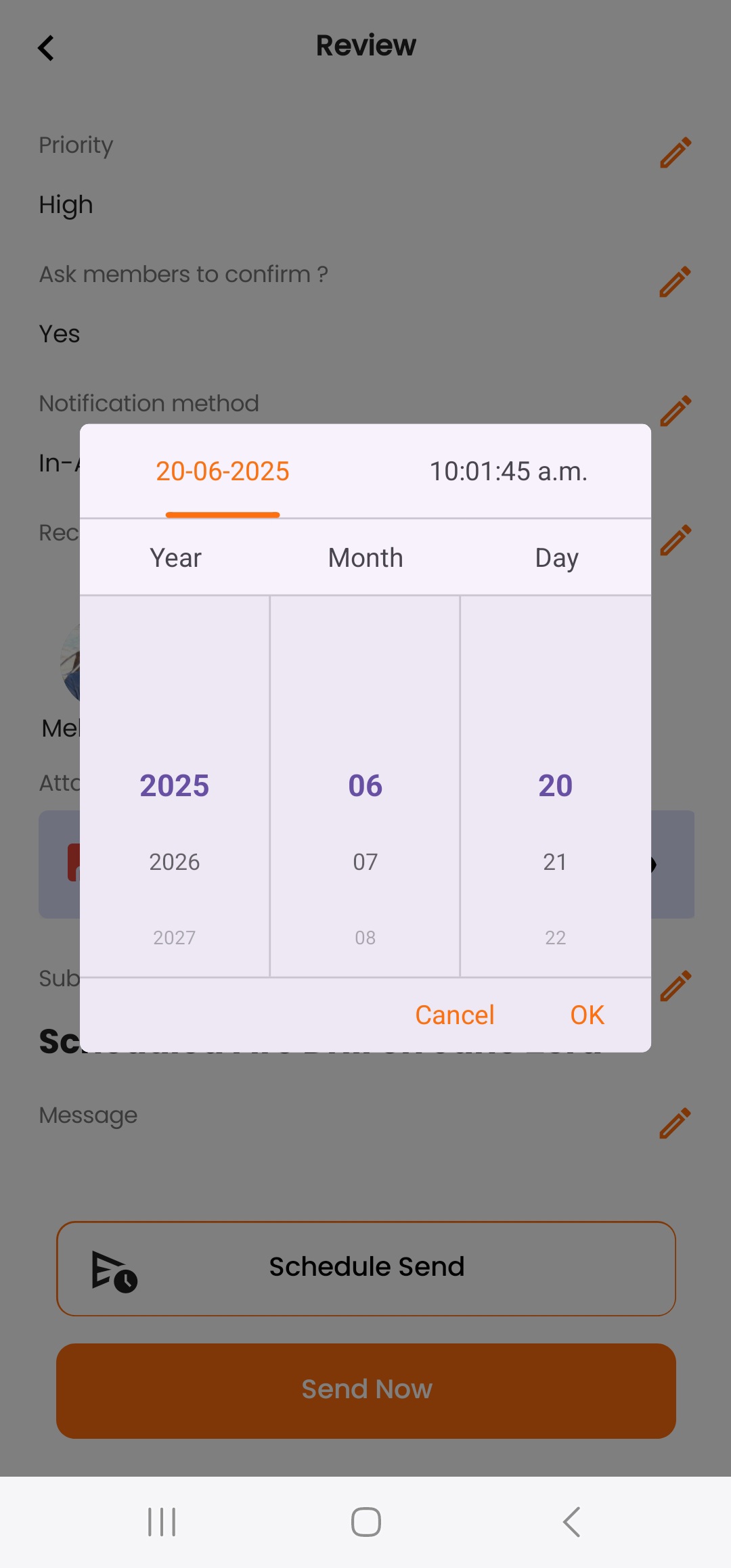731x1568 pixels.
Task: Confirm the selected date with OK
Action: pos(587,1015)
